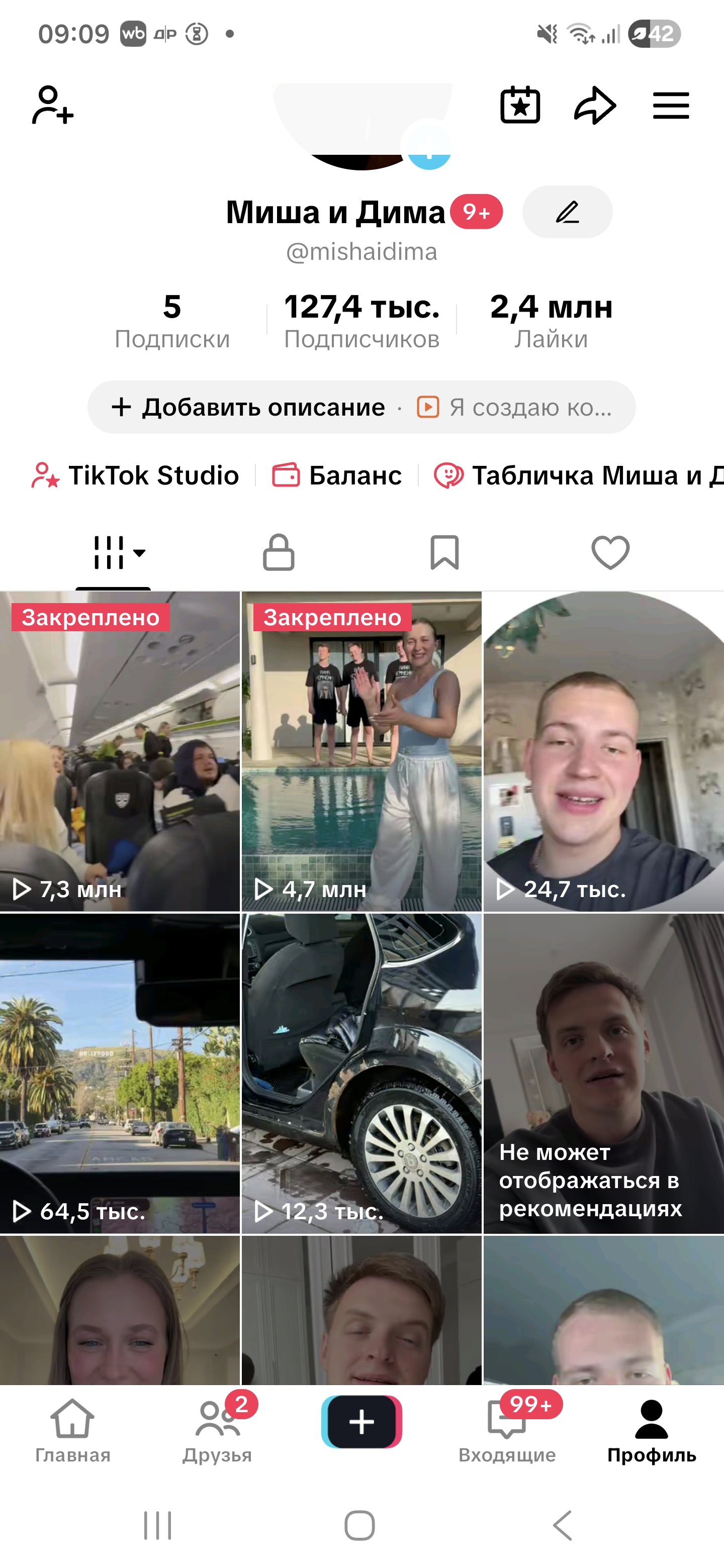724x1568 pixels.
Task: Open the hamburger menu
Action: point(670,105)
